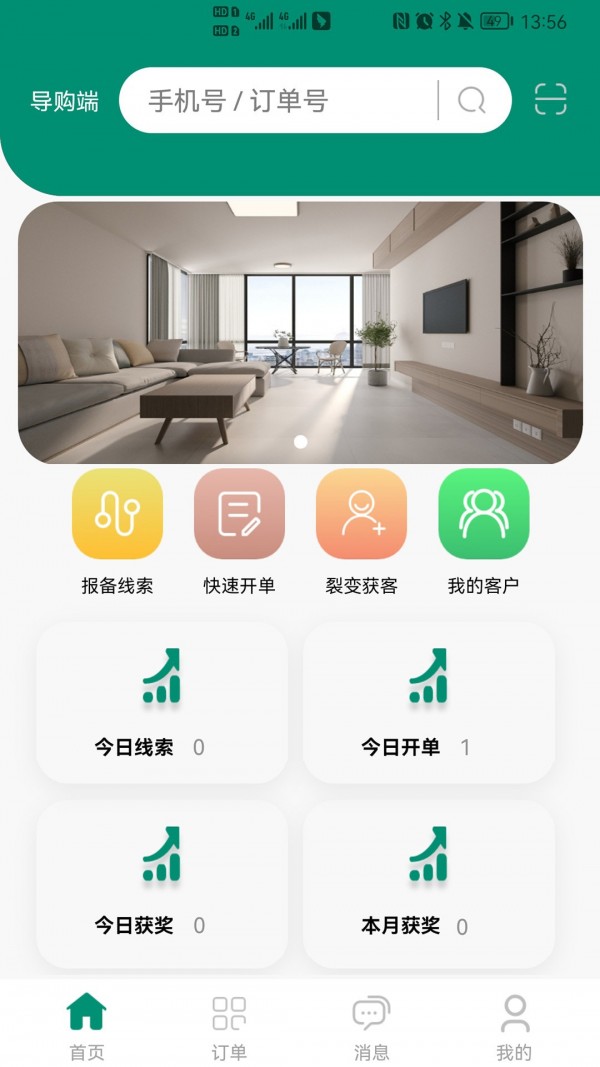
Task: Open the scan code icon
Action: click(x=550, y=100)
